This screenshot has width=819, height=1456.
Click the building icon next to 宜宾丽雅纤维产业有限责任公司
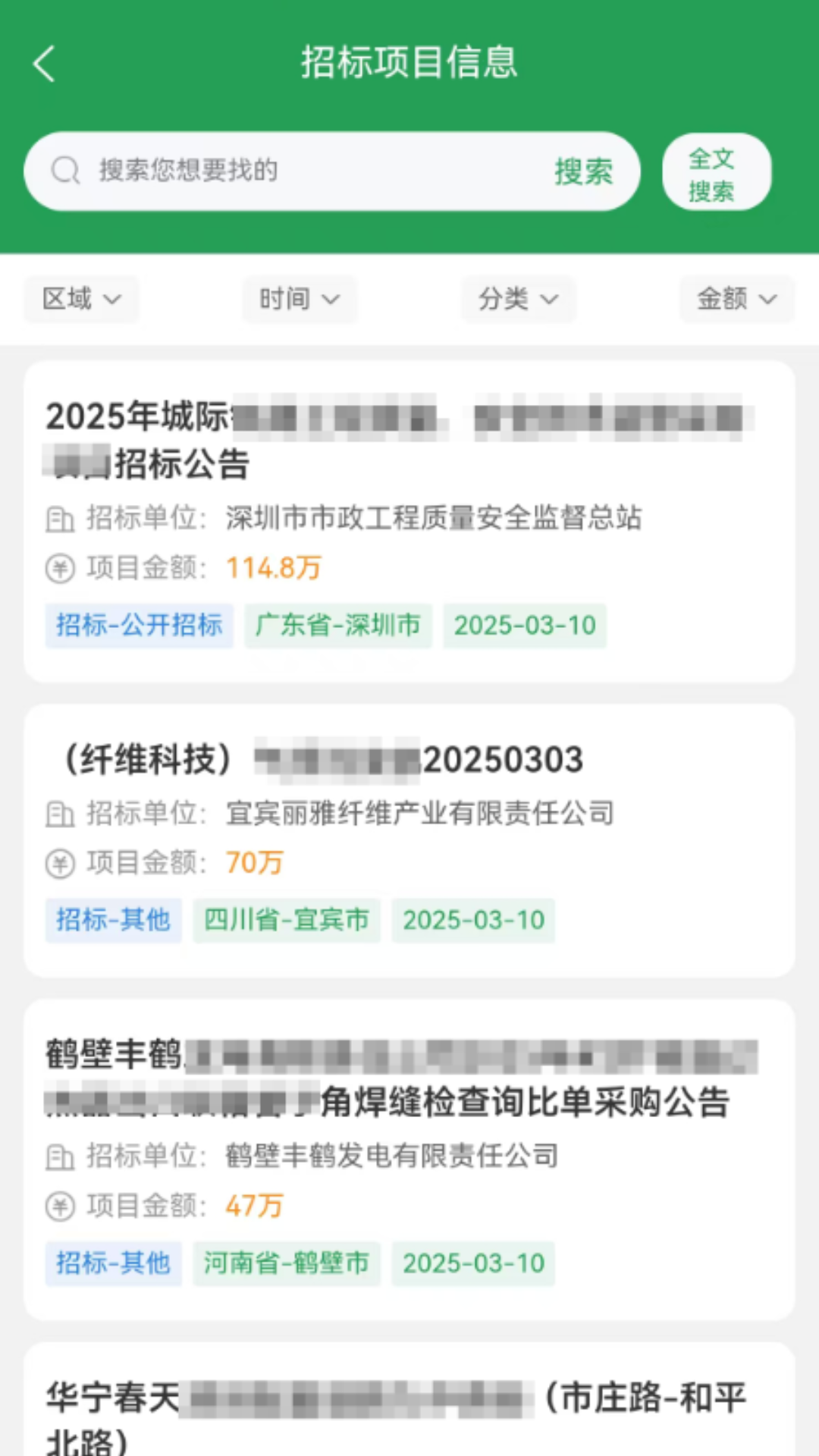click(60, 813)
